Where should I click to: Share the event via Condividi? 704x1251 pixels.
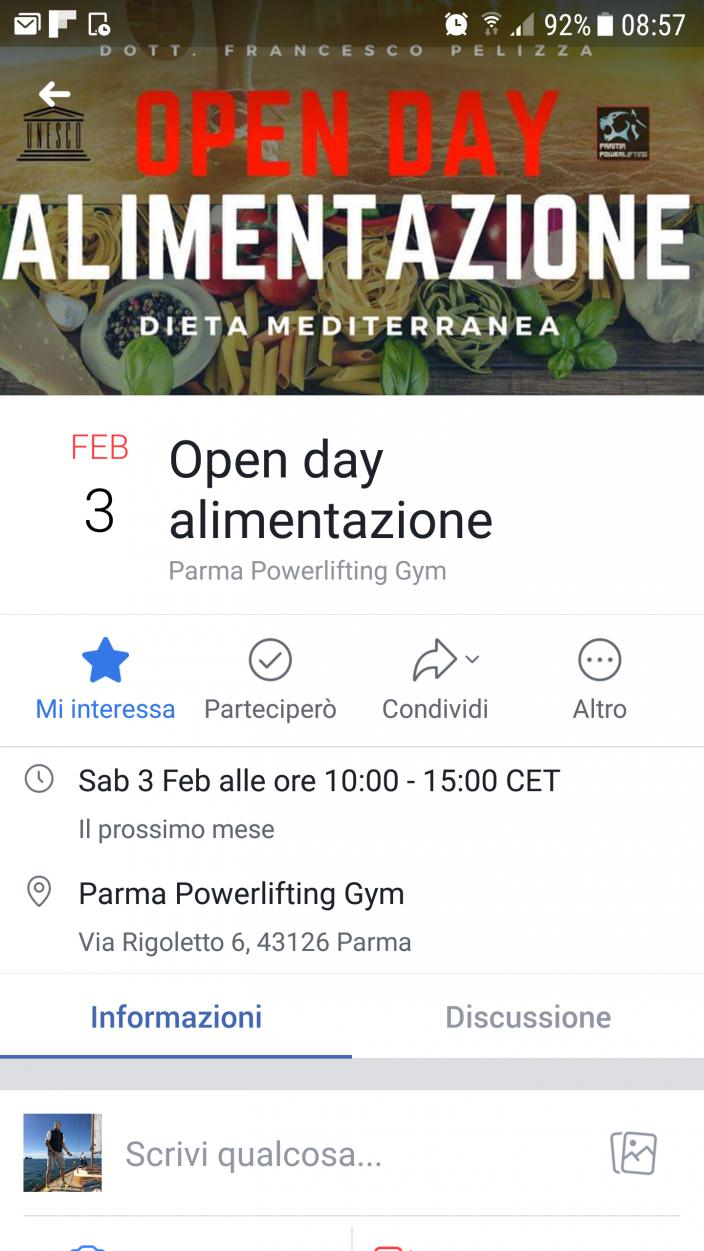pos(436,680)
